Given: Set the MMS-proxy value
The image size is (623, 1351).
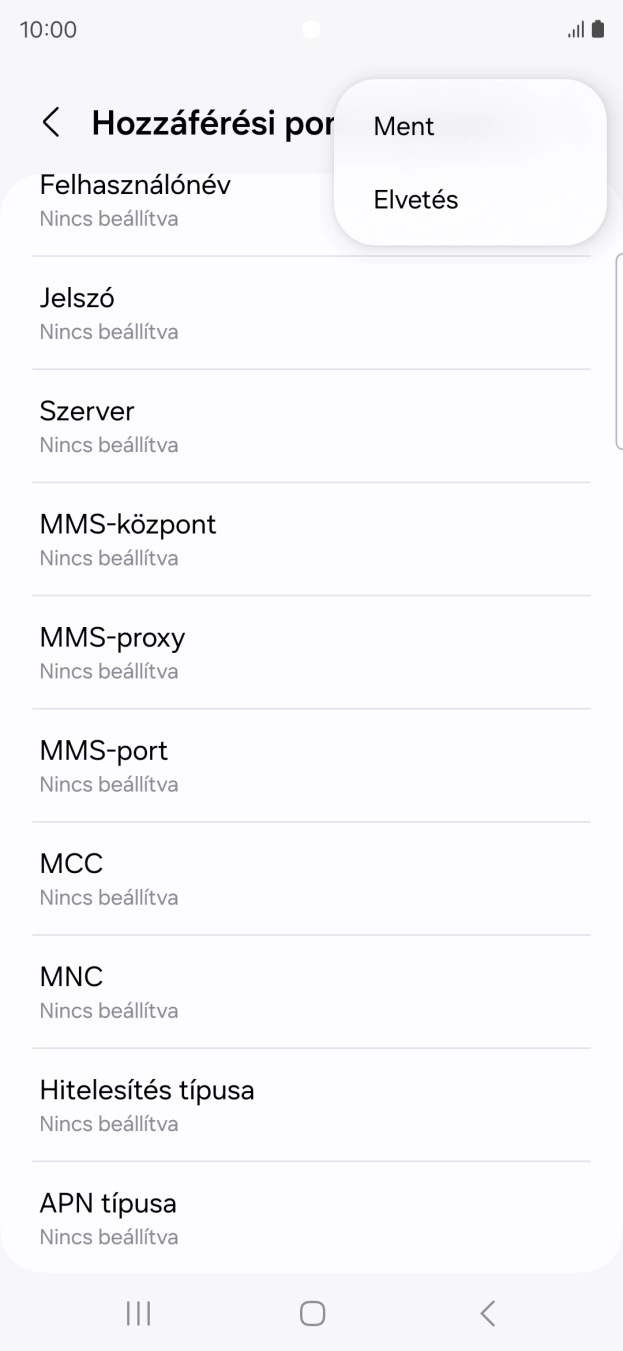Looking at the screenshot, I should coord(311,653).
